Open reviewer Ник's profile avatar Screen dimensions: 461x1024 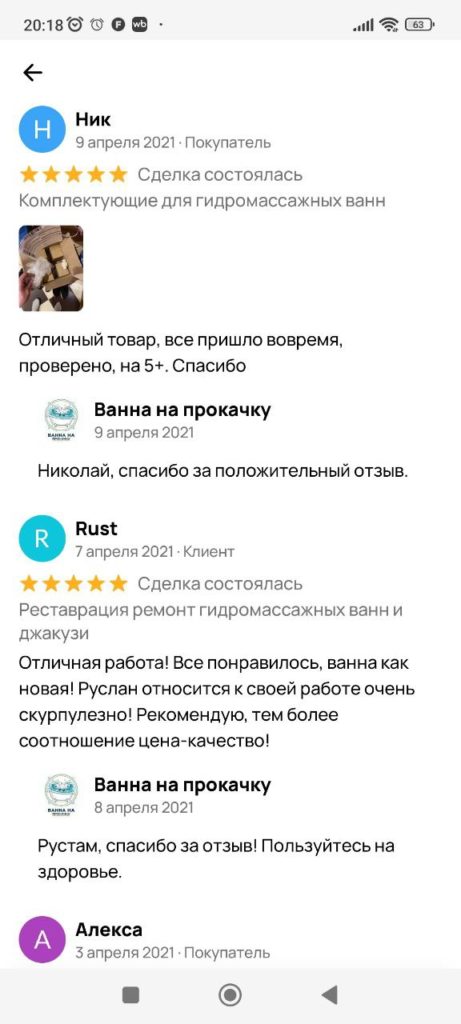42,129
